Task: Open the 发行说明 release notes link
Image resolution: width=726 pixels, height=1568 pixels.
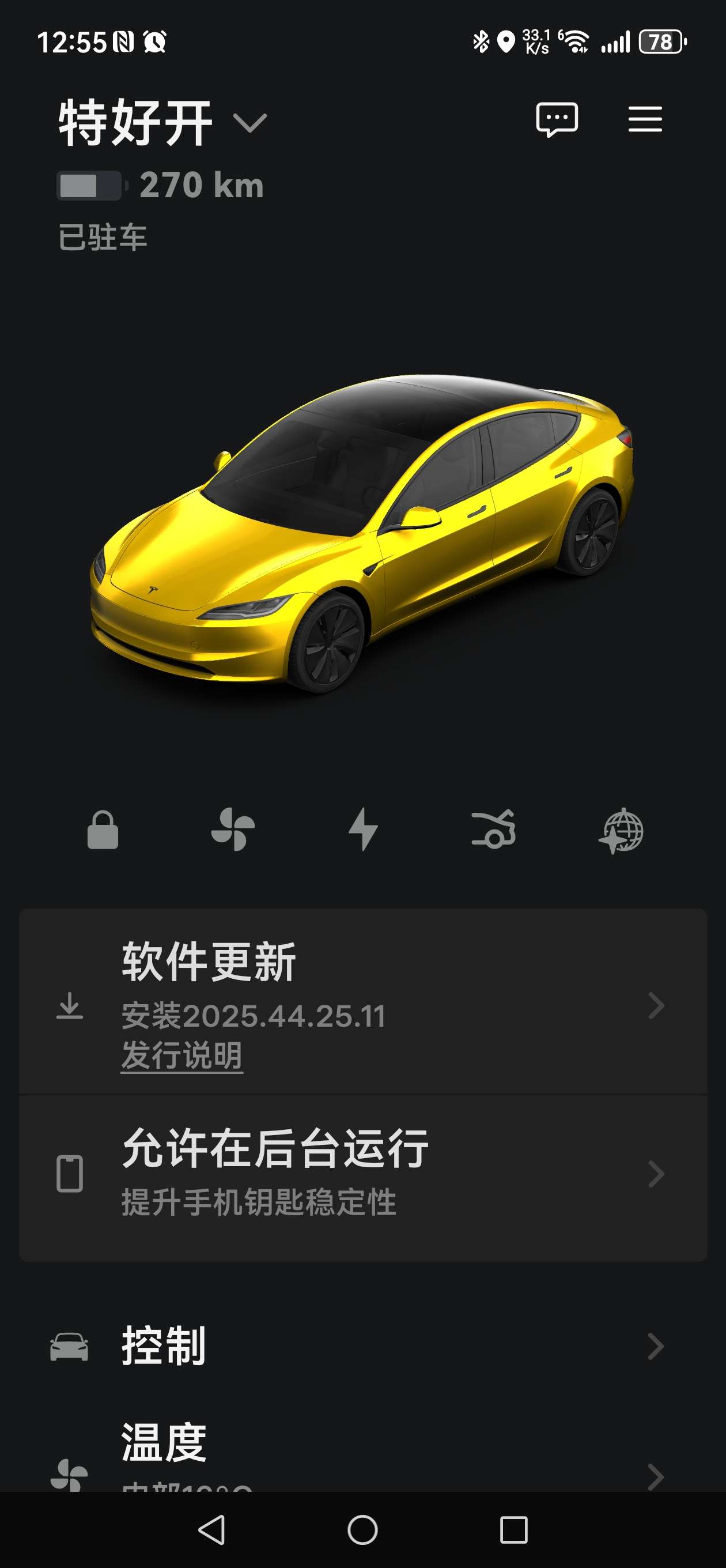Action: (x=181, y=1053)
